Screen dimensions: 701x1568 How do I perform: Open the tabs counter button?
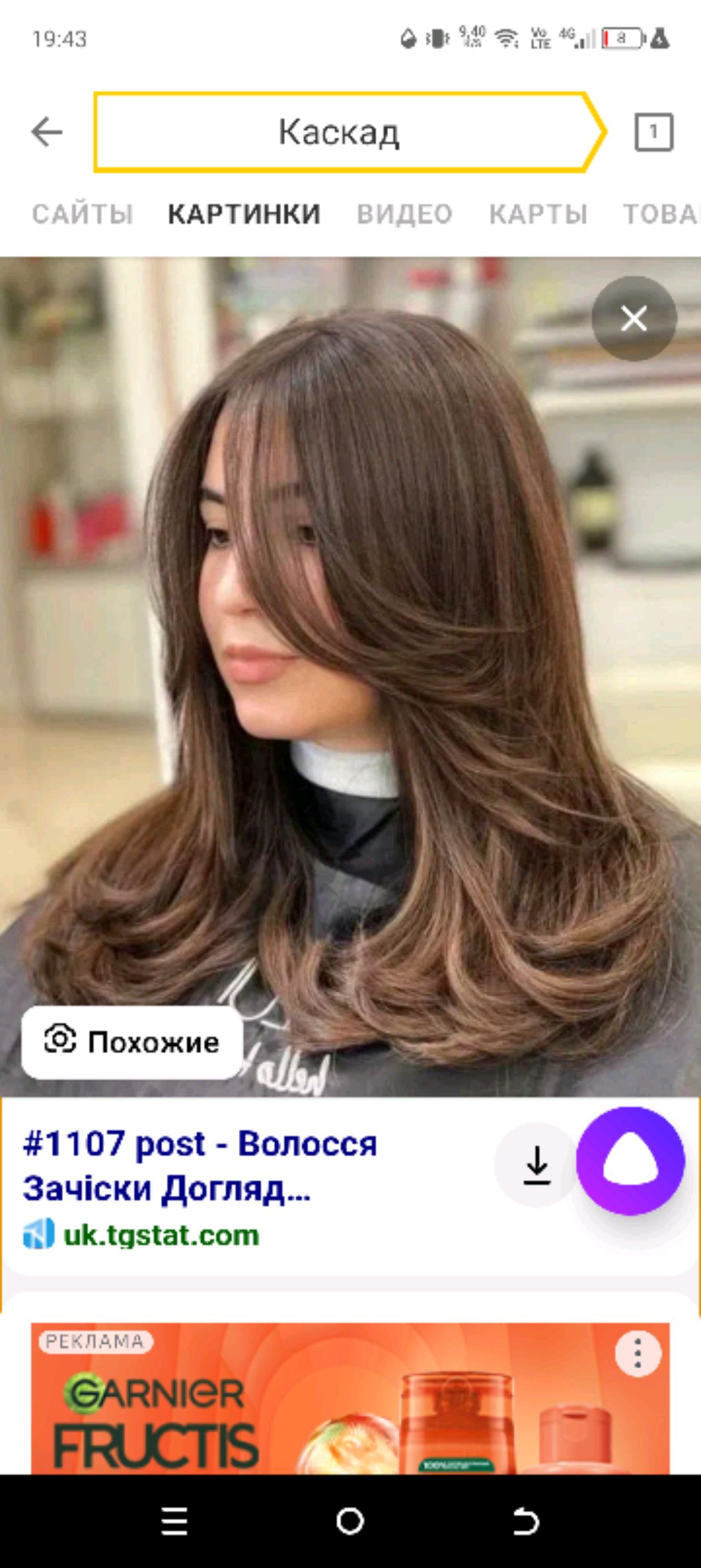coord(654,132)
